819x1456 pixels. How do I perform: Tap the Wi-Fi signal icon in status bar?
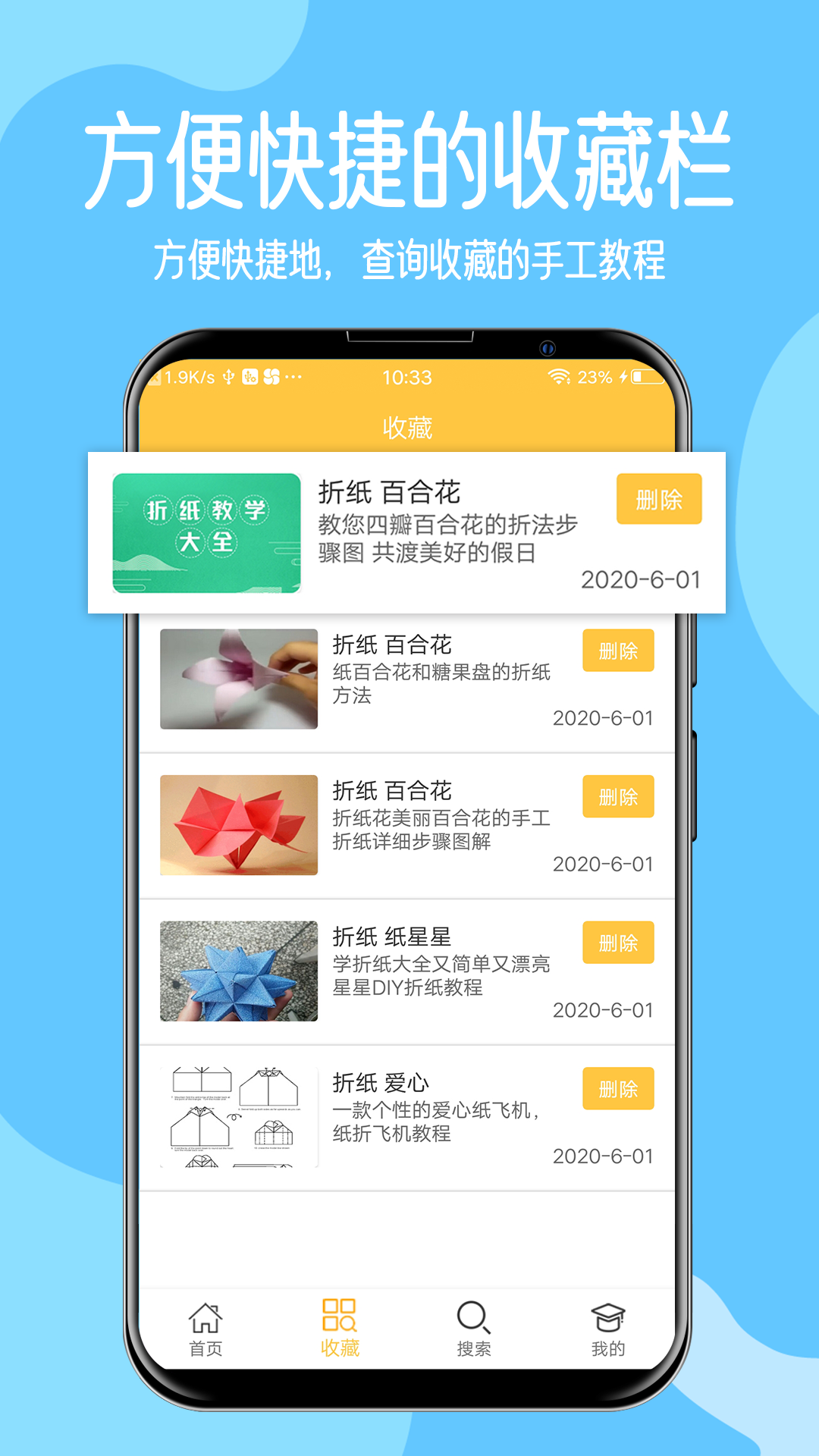[x=558, y=378]
